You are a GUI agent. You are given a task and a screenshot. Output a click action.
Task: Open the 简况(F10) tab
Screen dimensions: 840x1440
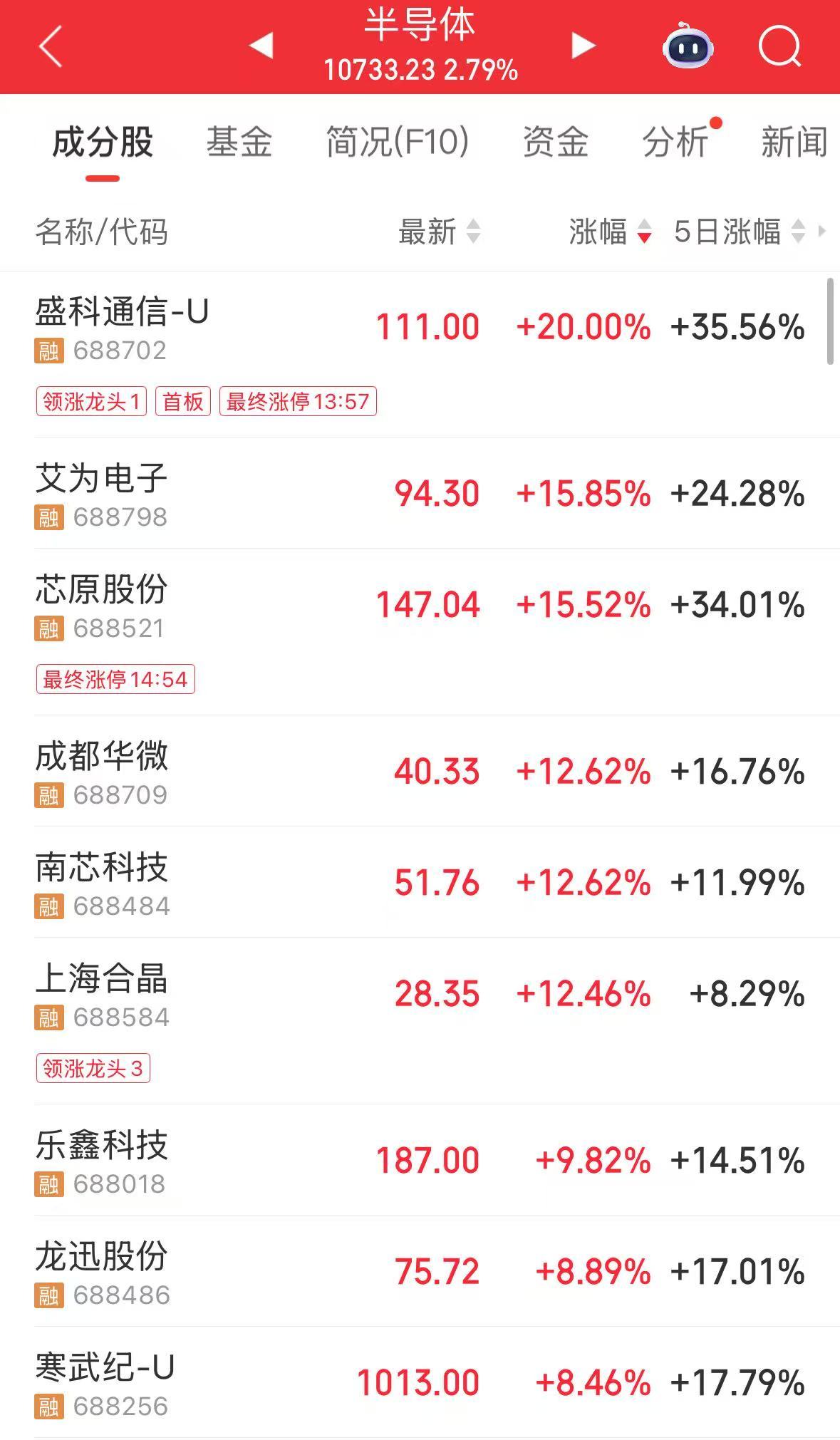[x=397, y=141]
